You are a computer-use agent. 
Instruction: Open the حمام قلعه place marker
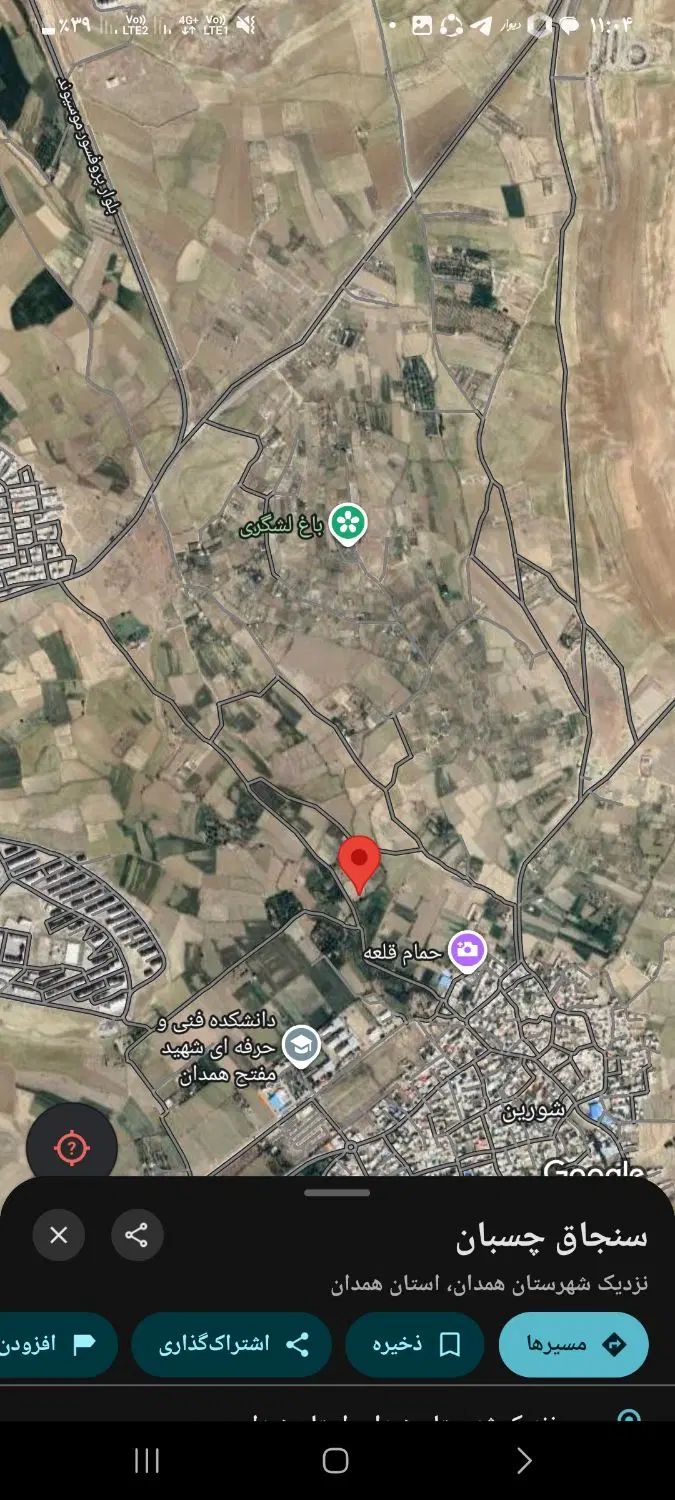(466, 951)
